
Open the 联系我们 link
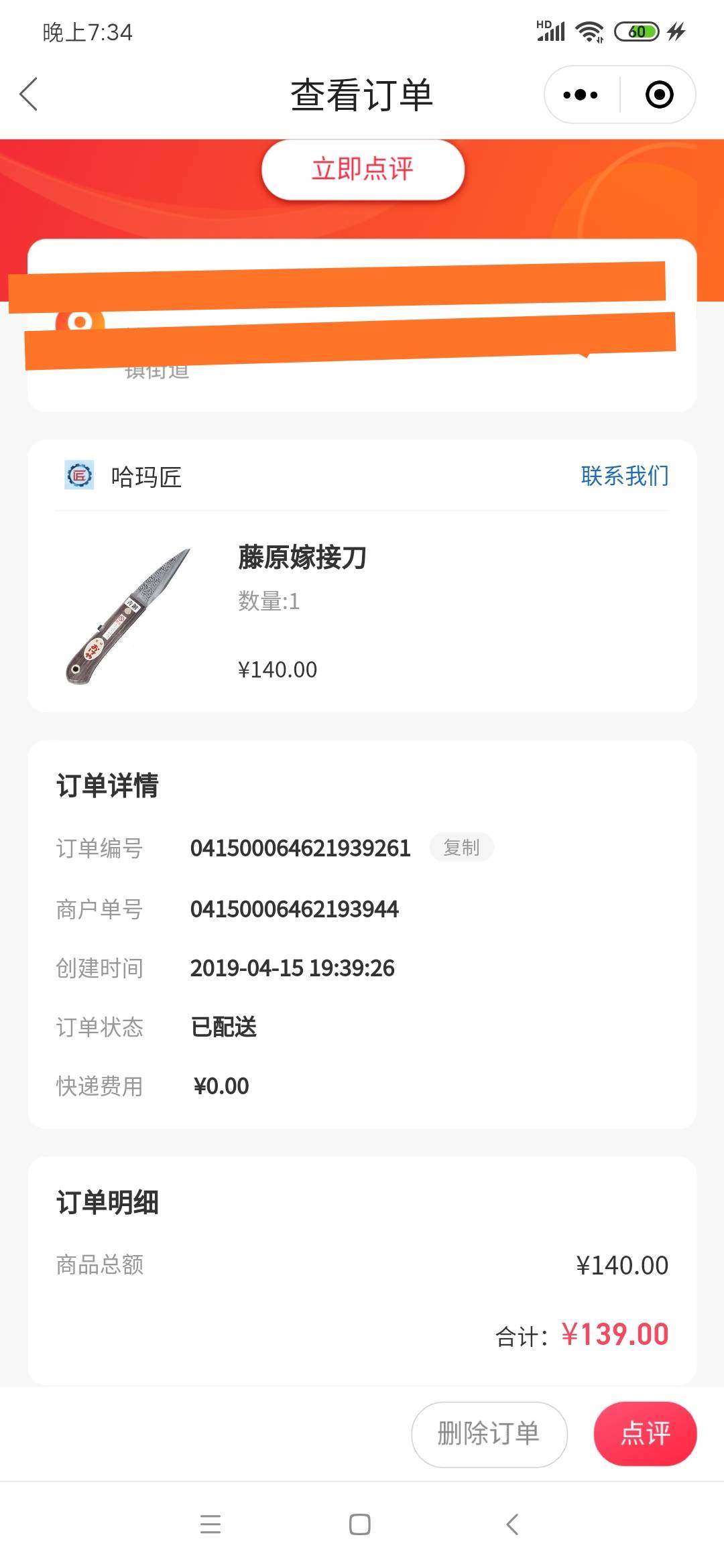pos(625,476)
